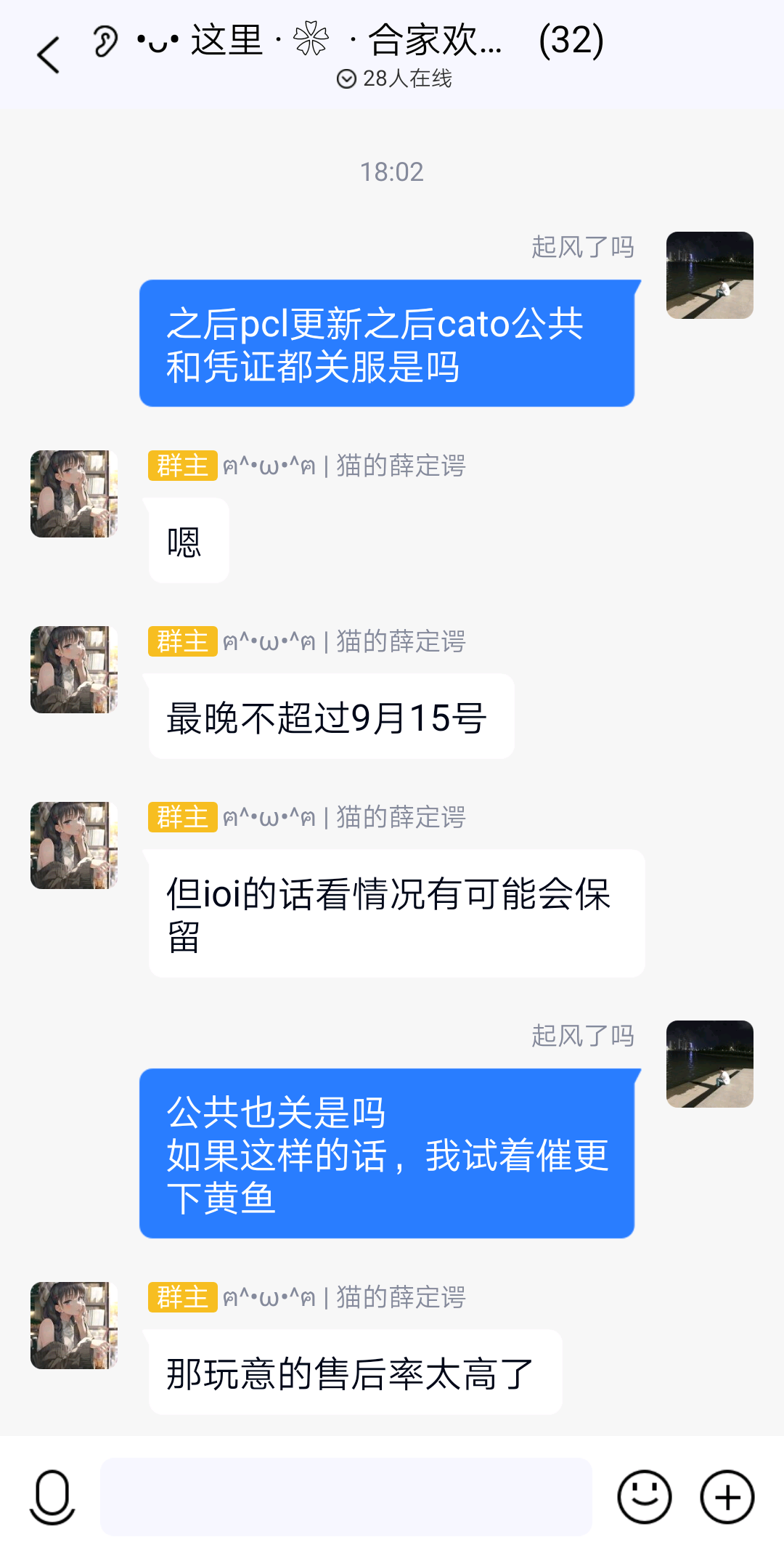Tap the voice message microphone icon

click(x=52, y=1498)
